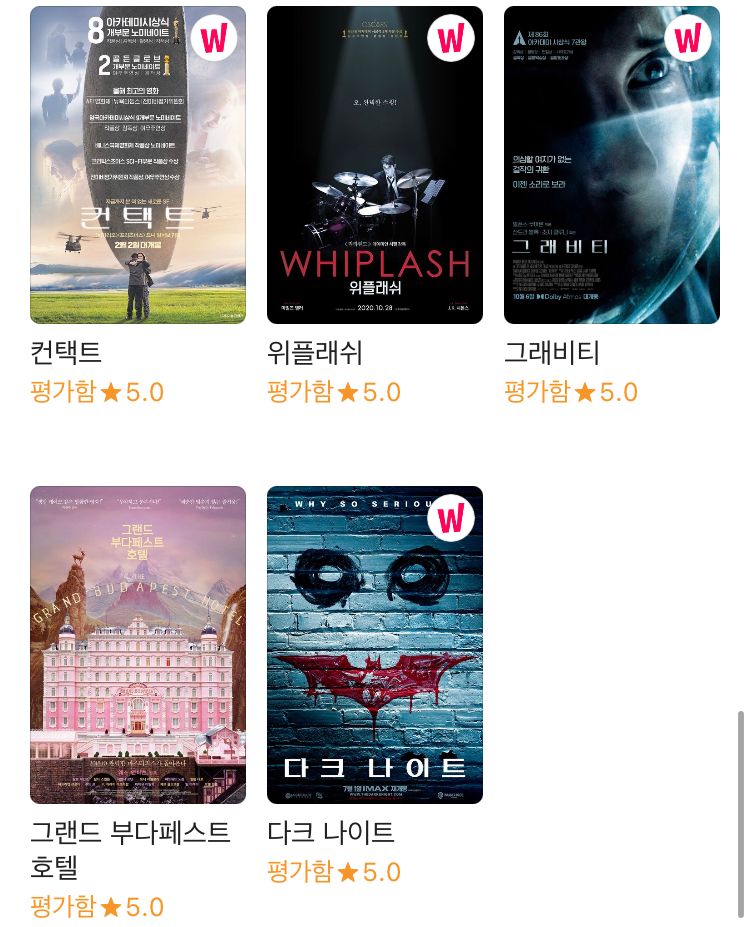Image resolution: width=750 pixels, height=927 pixels.
Task: Open 그랜드 부다페스트 호텔 movie card
Action: click(x=138, y=645)
